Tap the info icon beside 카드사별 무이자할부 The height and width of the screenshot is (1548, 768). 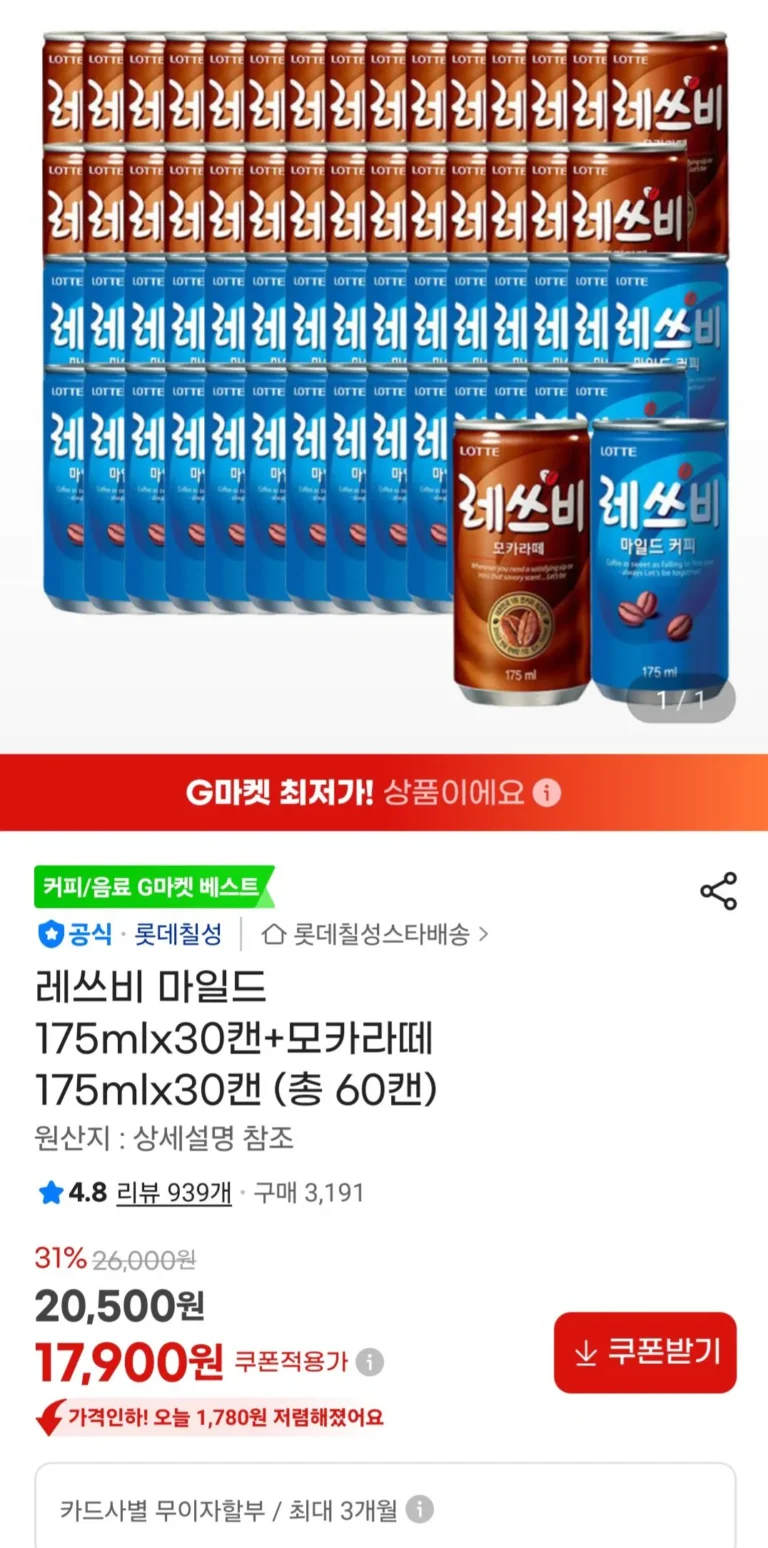pyautogui.click(x=420, y=1509)
